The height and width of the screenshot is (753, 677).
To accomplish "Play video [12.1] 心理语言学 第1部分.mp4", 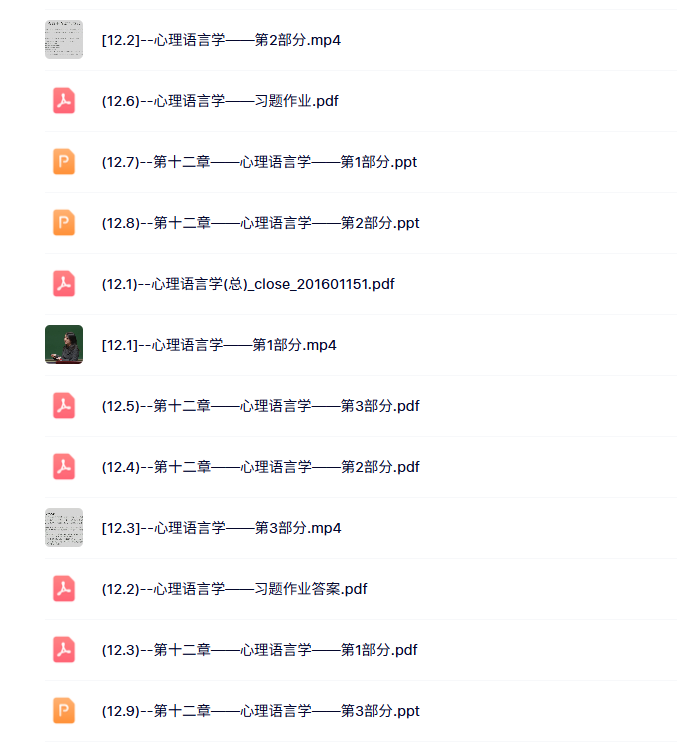I will 219,345.
